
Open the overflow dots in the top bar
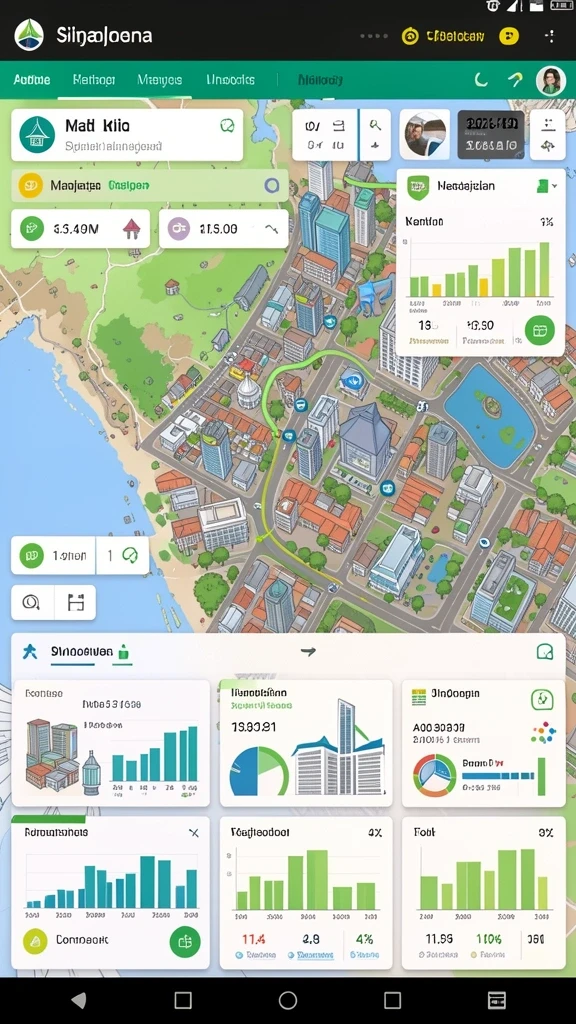[x=551, y=36]
